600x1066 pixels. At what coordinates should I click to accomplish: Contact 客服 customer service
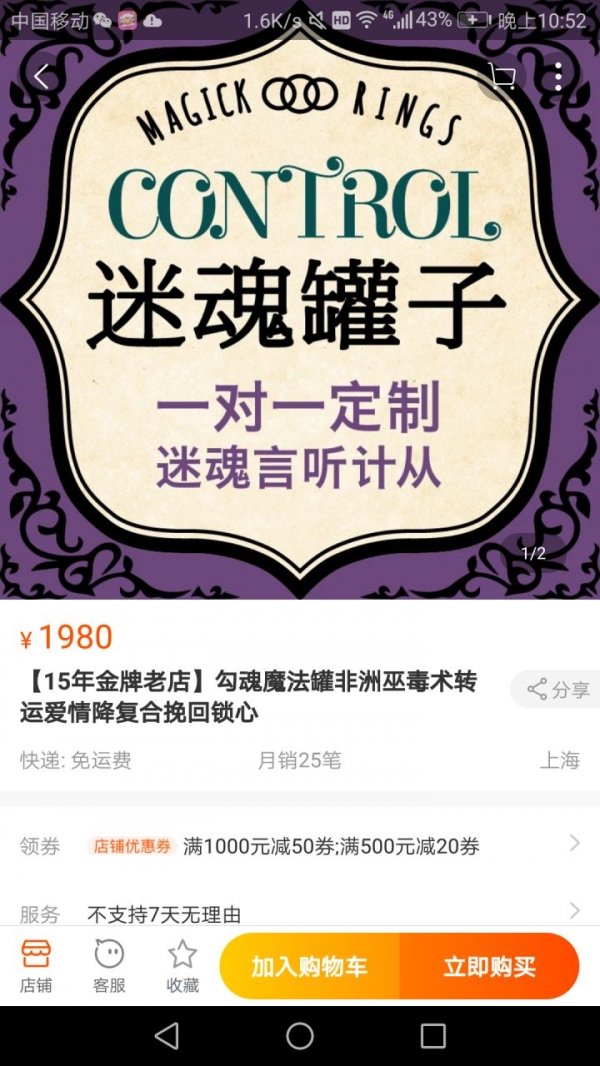point(109,966)
